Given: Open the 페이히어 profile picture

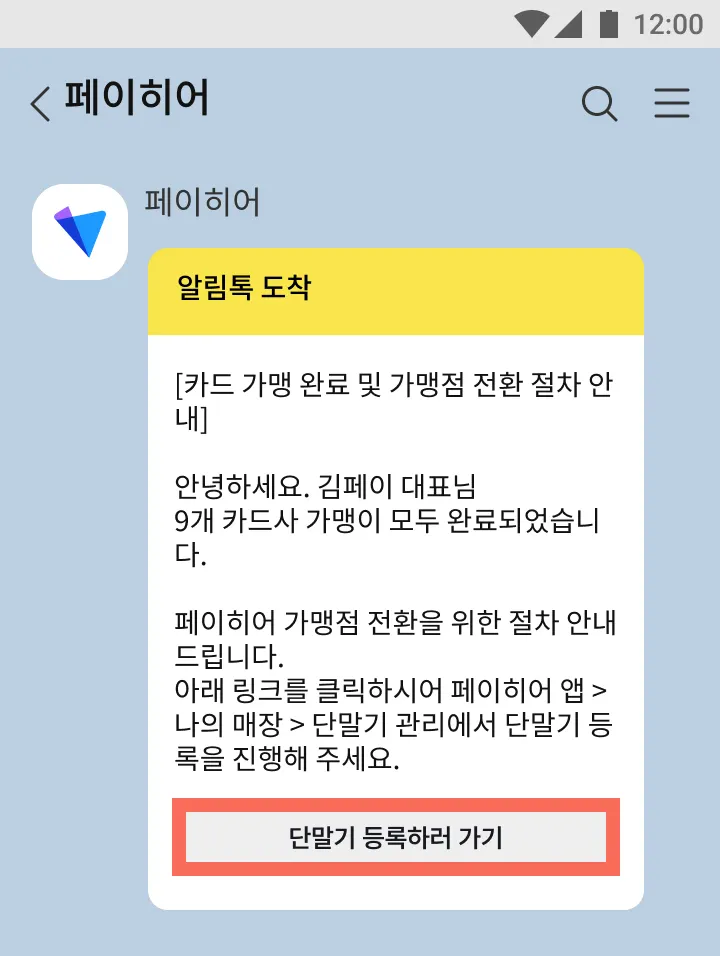Looking at the screenshot, I should [x=80, y=232].
